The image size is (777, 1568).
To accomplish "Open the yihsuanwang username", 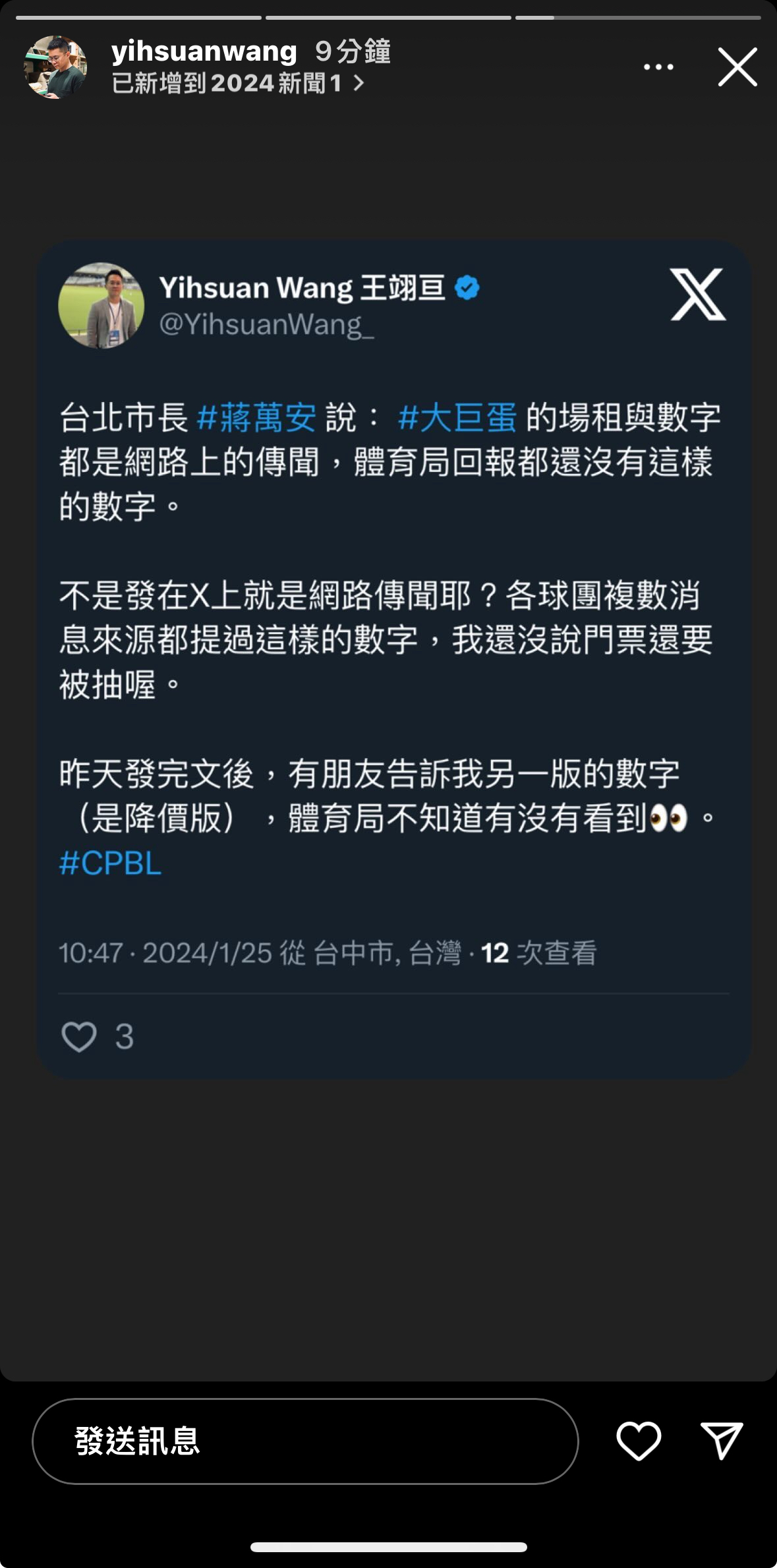I will [204, 51].
